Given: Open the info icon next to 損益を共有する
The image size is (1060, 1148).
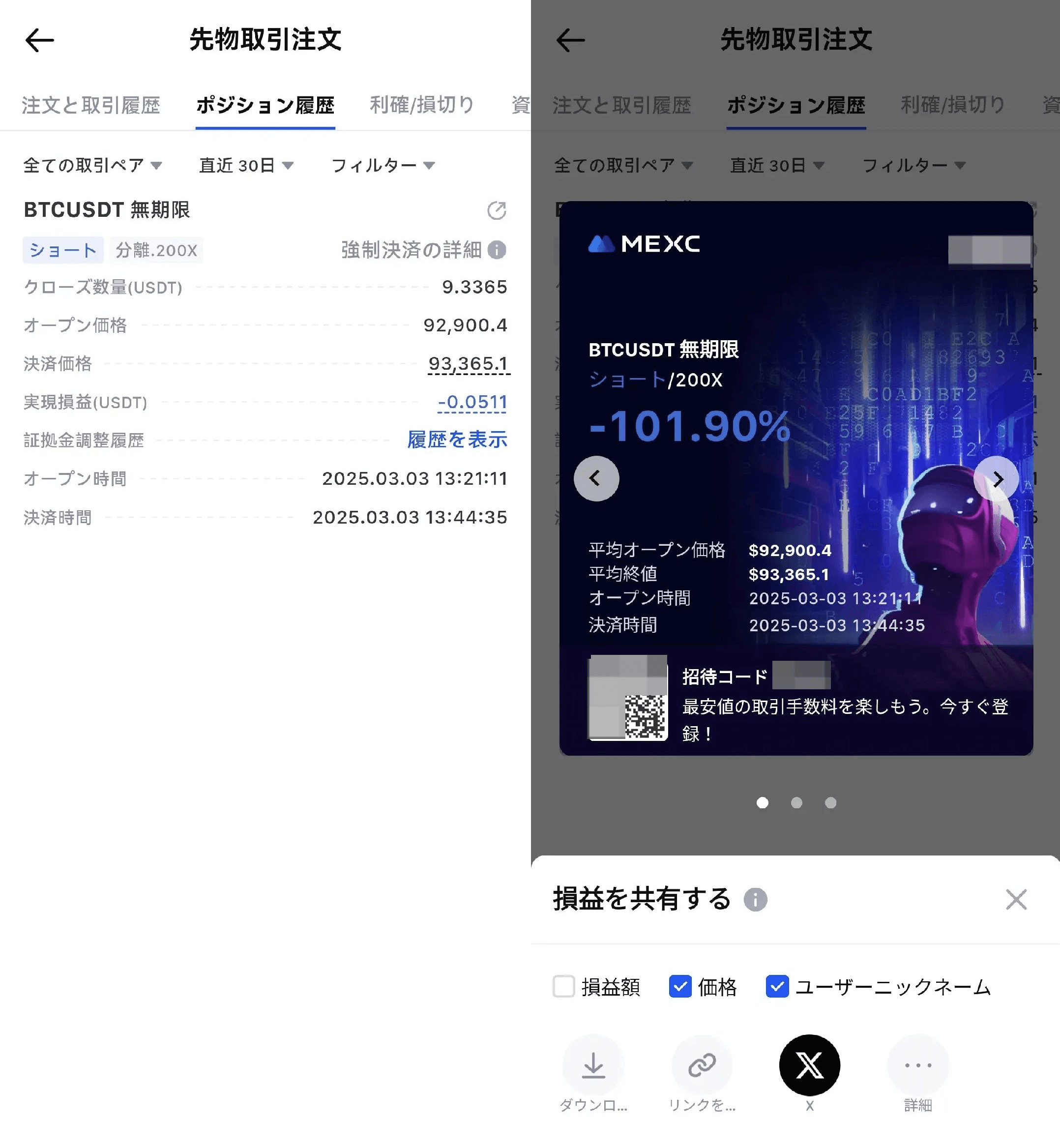Looking at the screenshot, I should 755,900.
